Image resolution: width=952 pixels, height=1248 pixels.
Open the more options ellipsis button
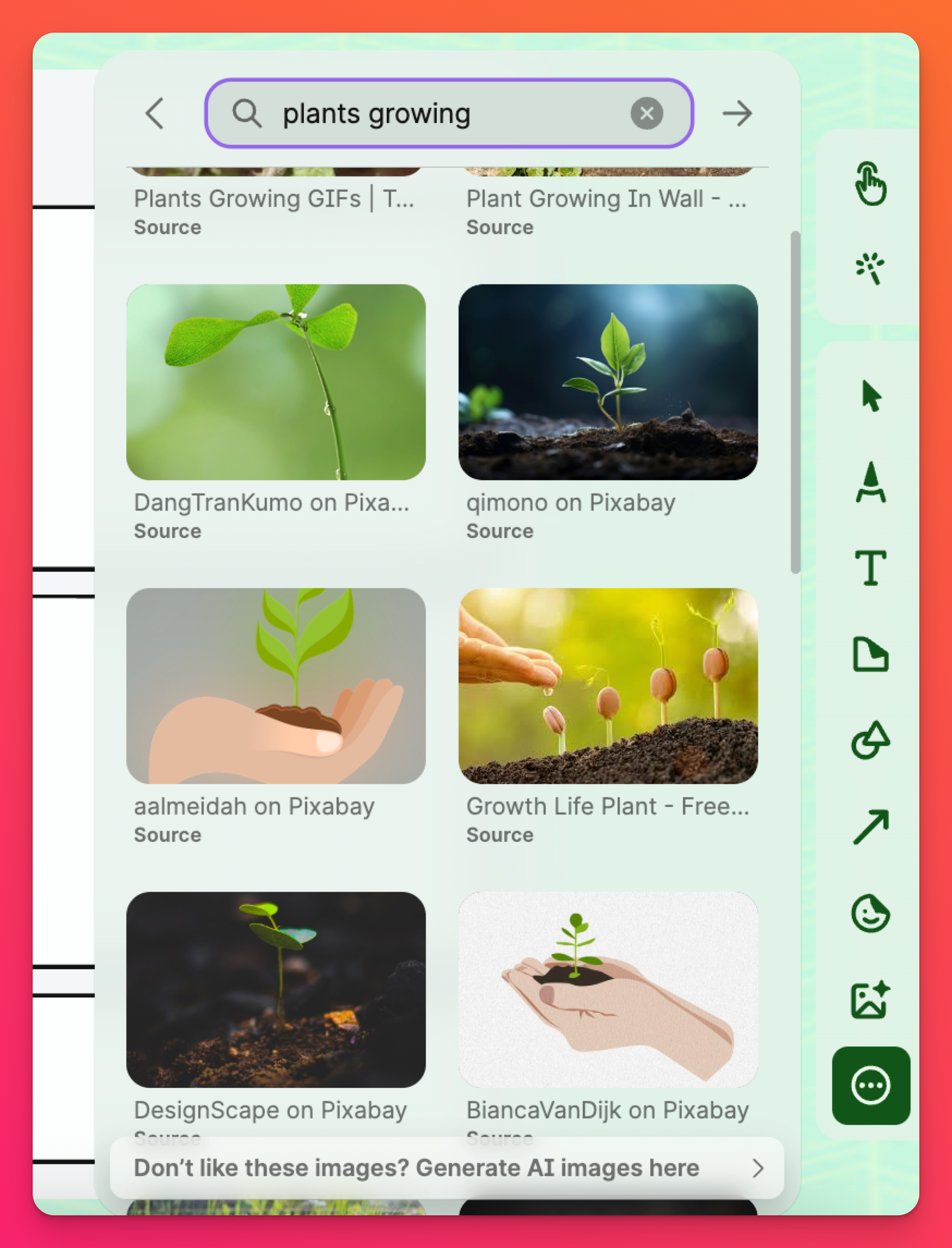tap(870, 1085)
